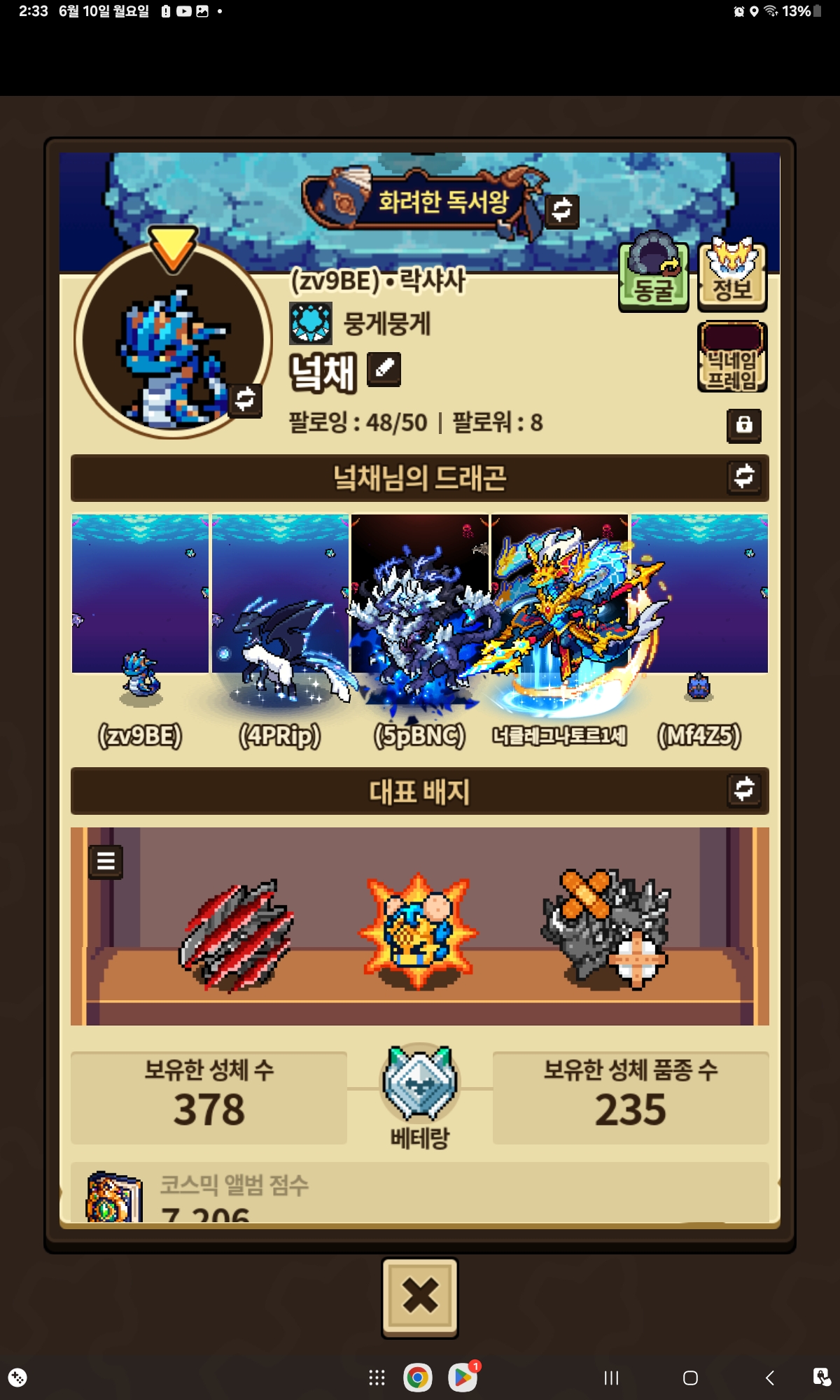This screenshot has height=1400, width=840.
Task: Edit the nickname 넠채 with pencil icon
Action: 384,370
